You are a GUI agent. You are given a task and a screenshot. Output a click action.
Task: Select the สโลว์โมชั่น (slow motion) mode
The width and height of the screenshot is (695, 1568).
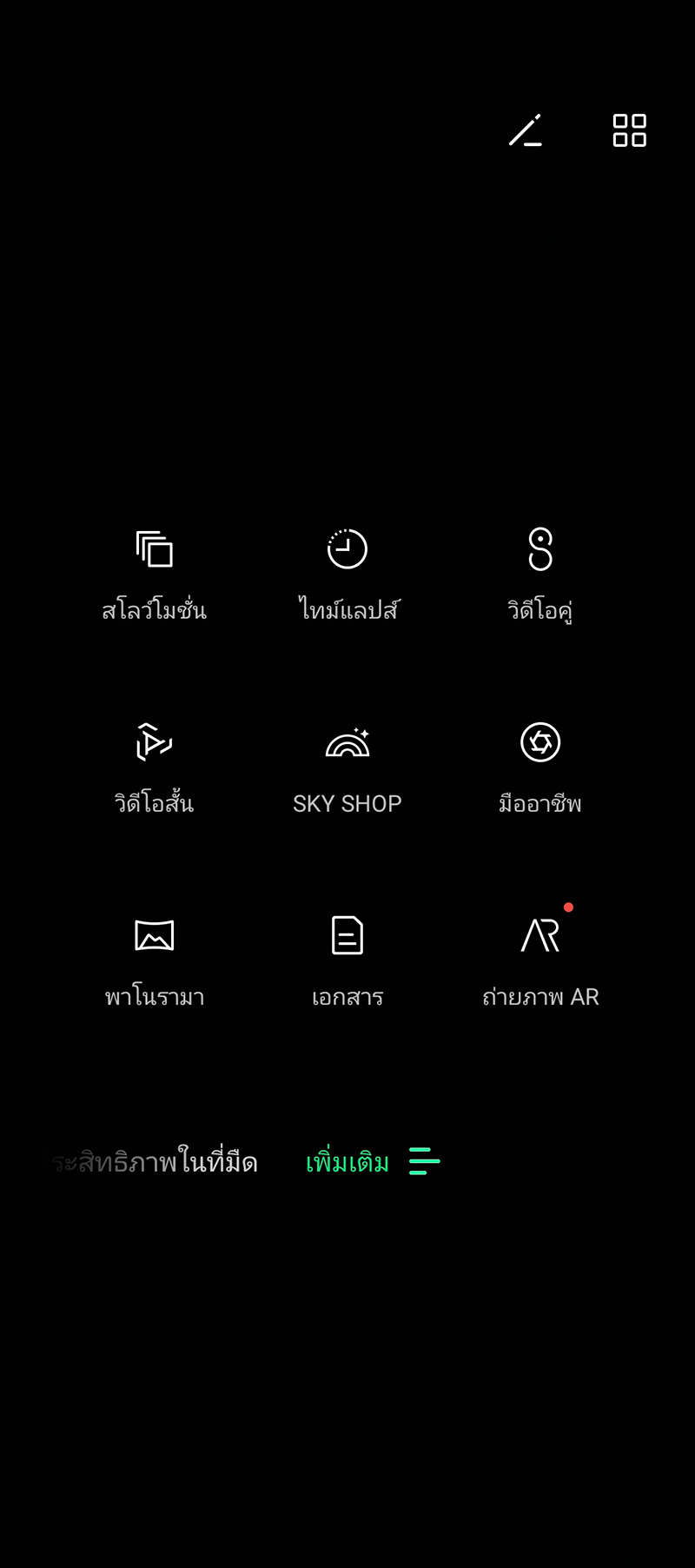pyautogui.click(x=155, y=572)
